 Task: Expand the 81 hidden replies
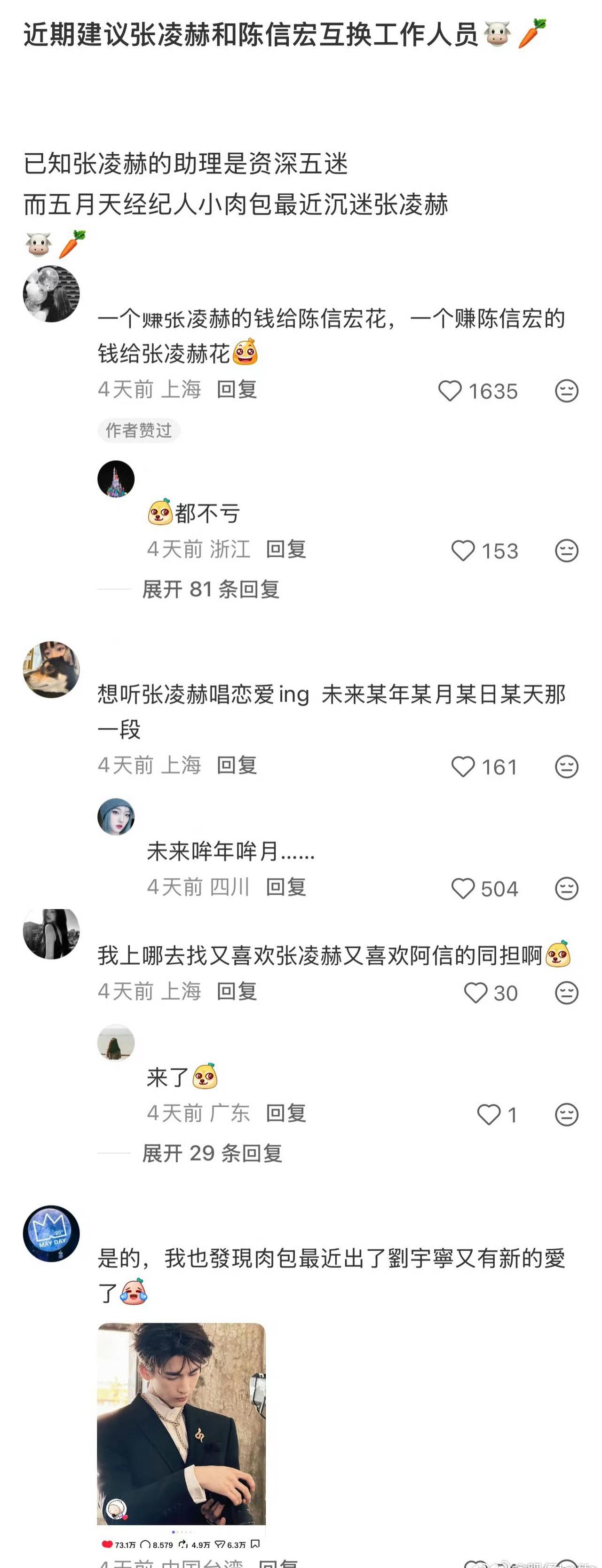tap(210, 589)
